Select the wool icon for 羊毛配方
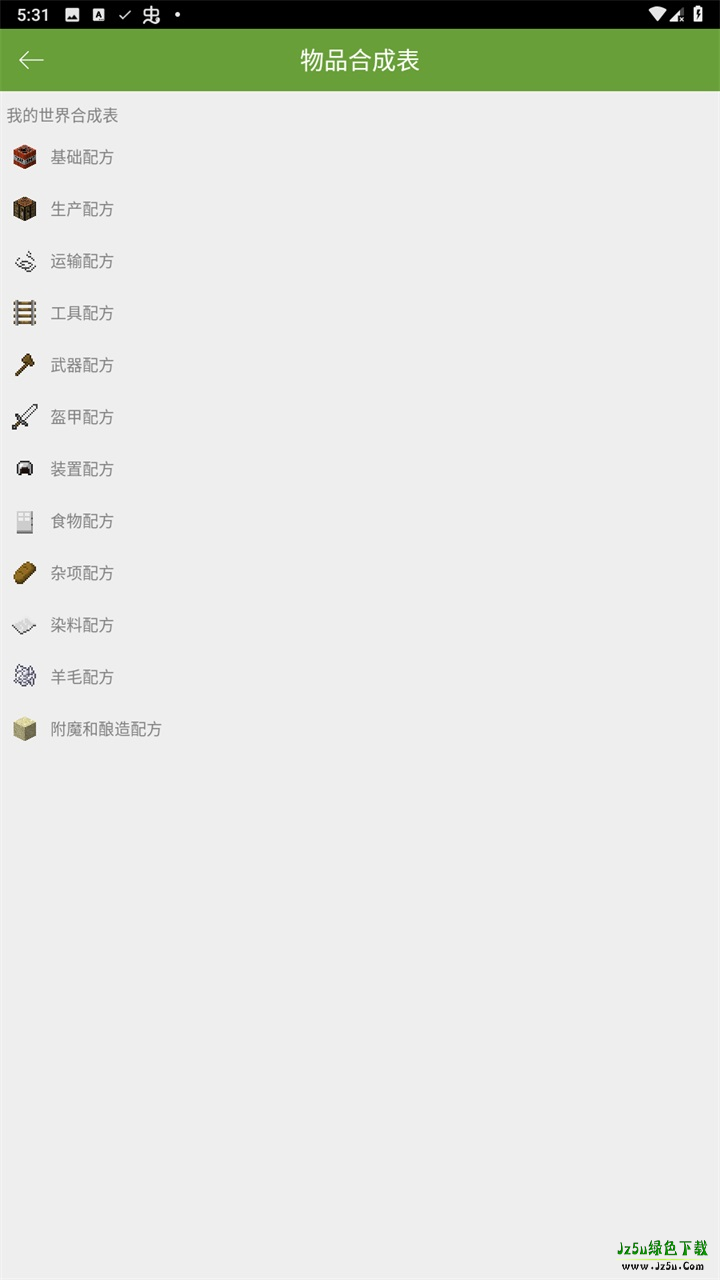Screen dimensions: 720x1280 (24, 677)
